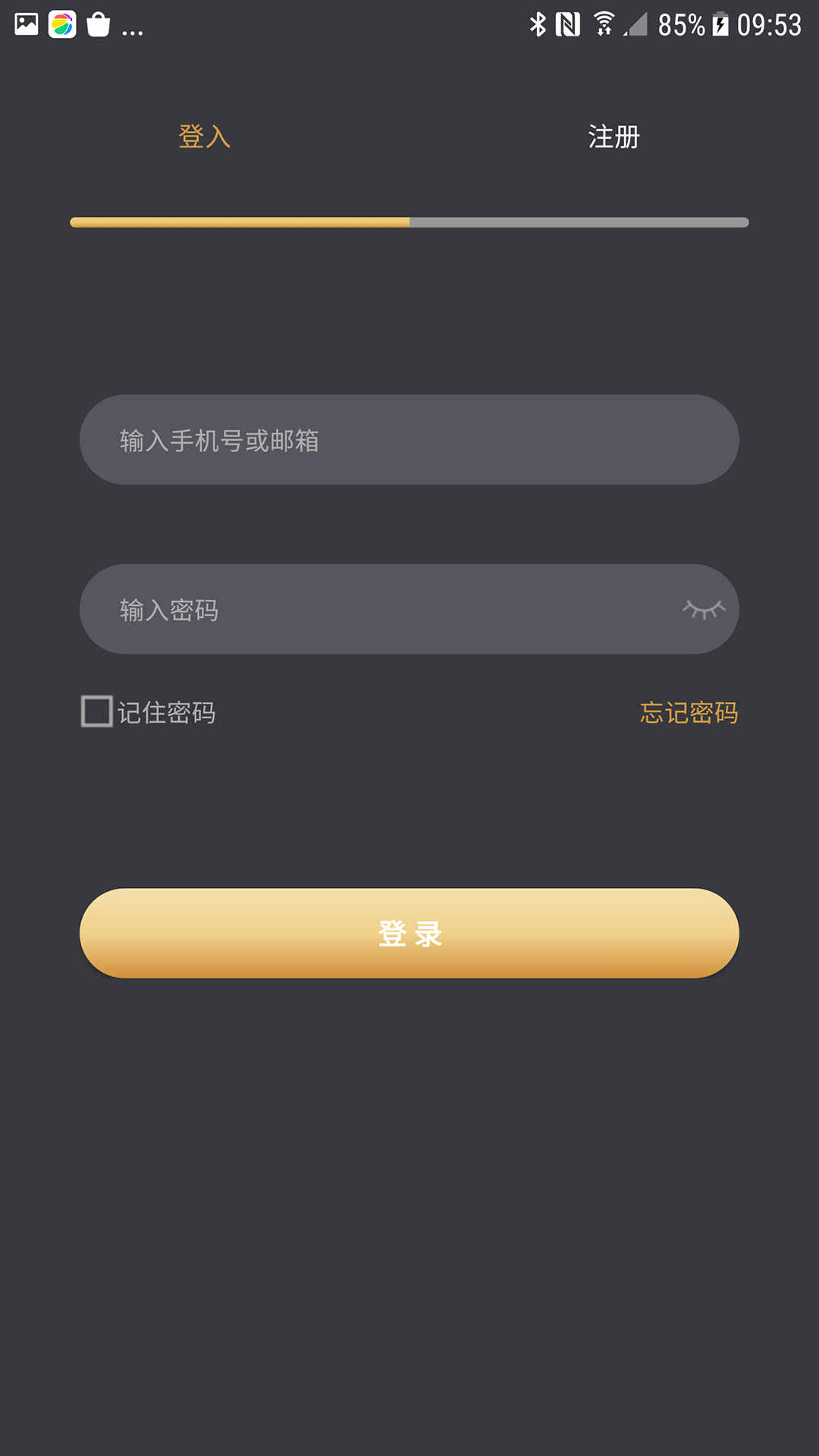
Task: Tap 85% battery percentage to expand battery details
Action: point(677,23)
